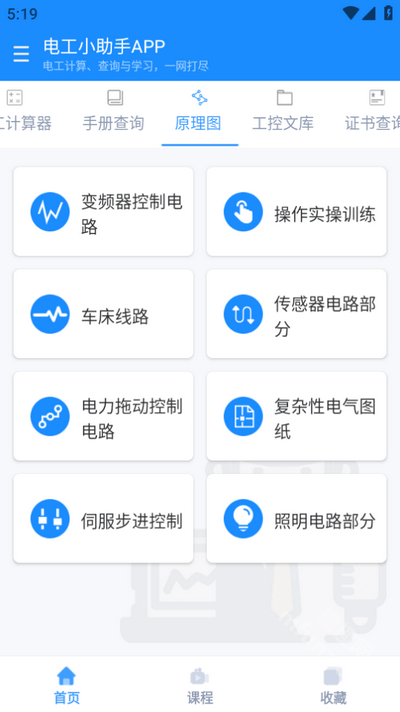
Task: Open the 复杂性电气图纸 card
Action: (296, 416)
